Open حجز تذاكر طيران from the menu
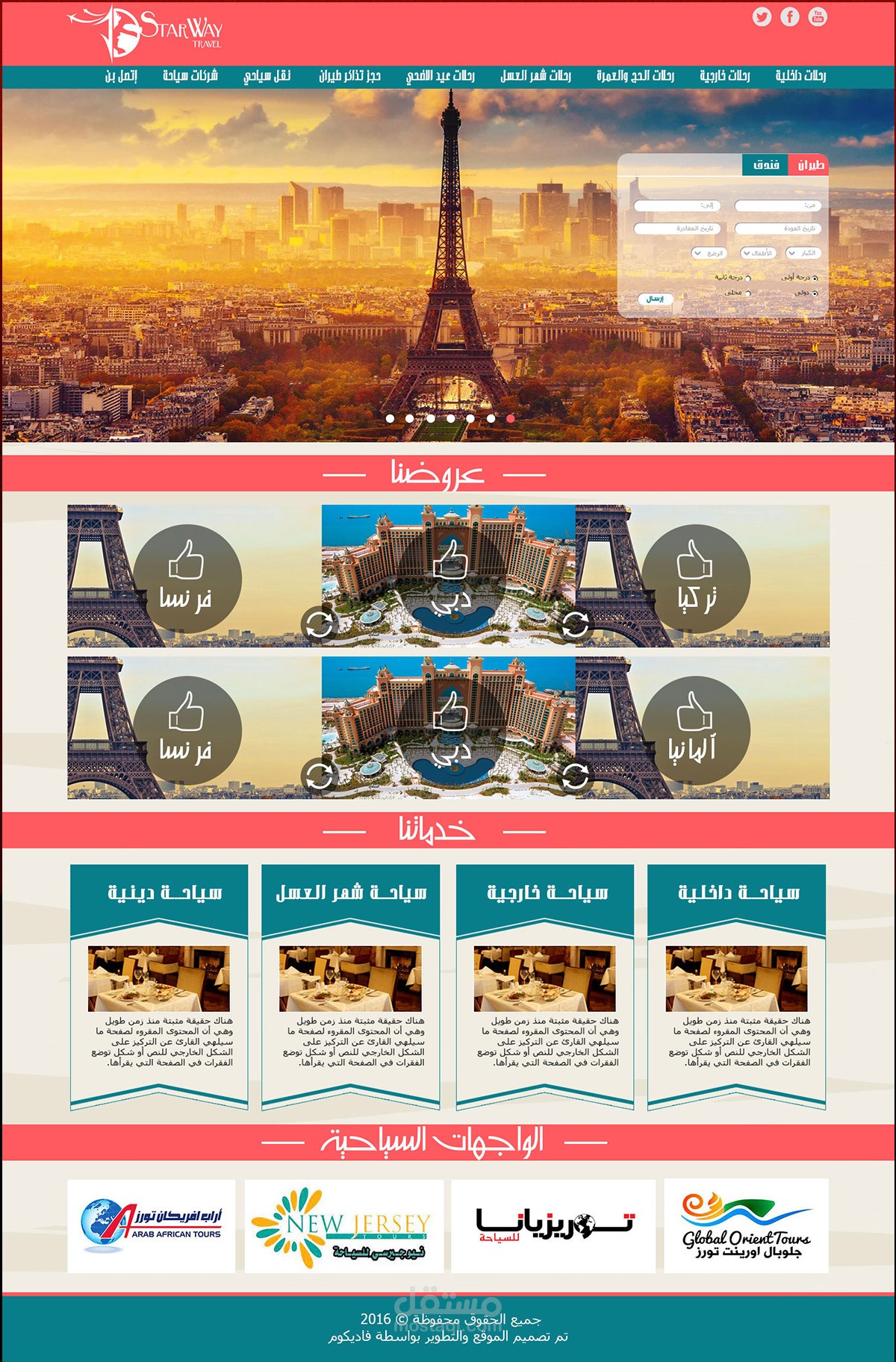 349,75
